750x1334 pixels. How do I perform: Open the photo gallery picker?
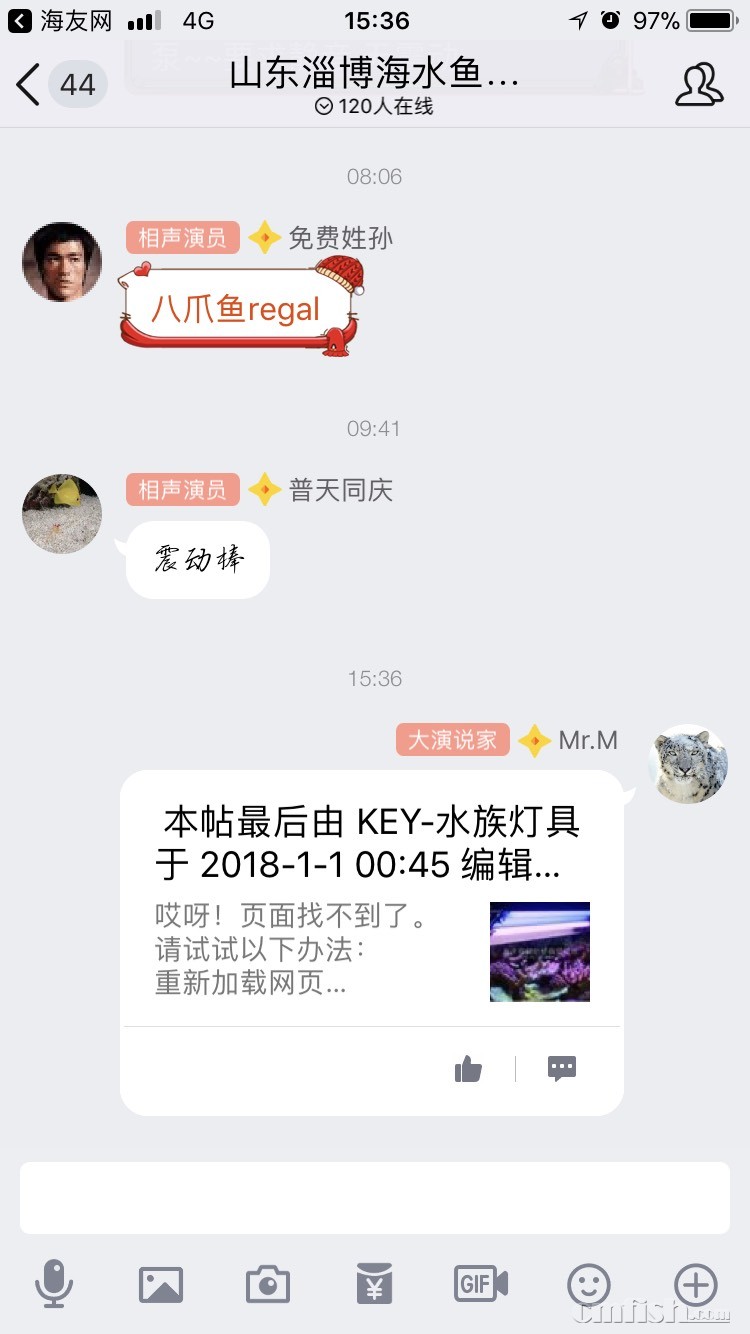tap(161, 1283)
